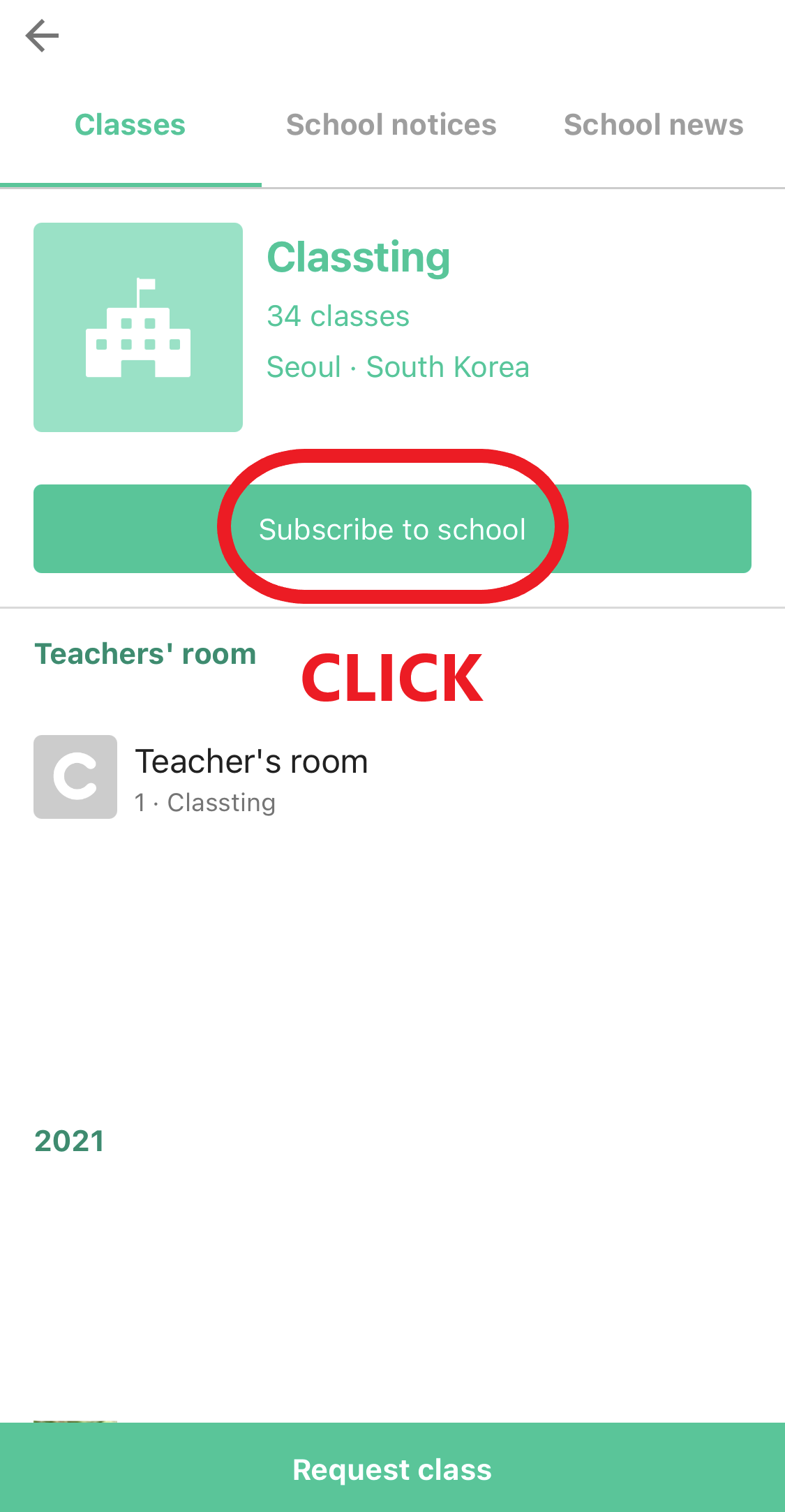Open the Teacher's room class
Viewport: 785px width, 1512px height.
point(392,777)
